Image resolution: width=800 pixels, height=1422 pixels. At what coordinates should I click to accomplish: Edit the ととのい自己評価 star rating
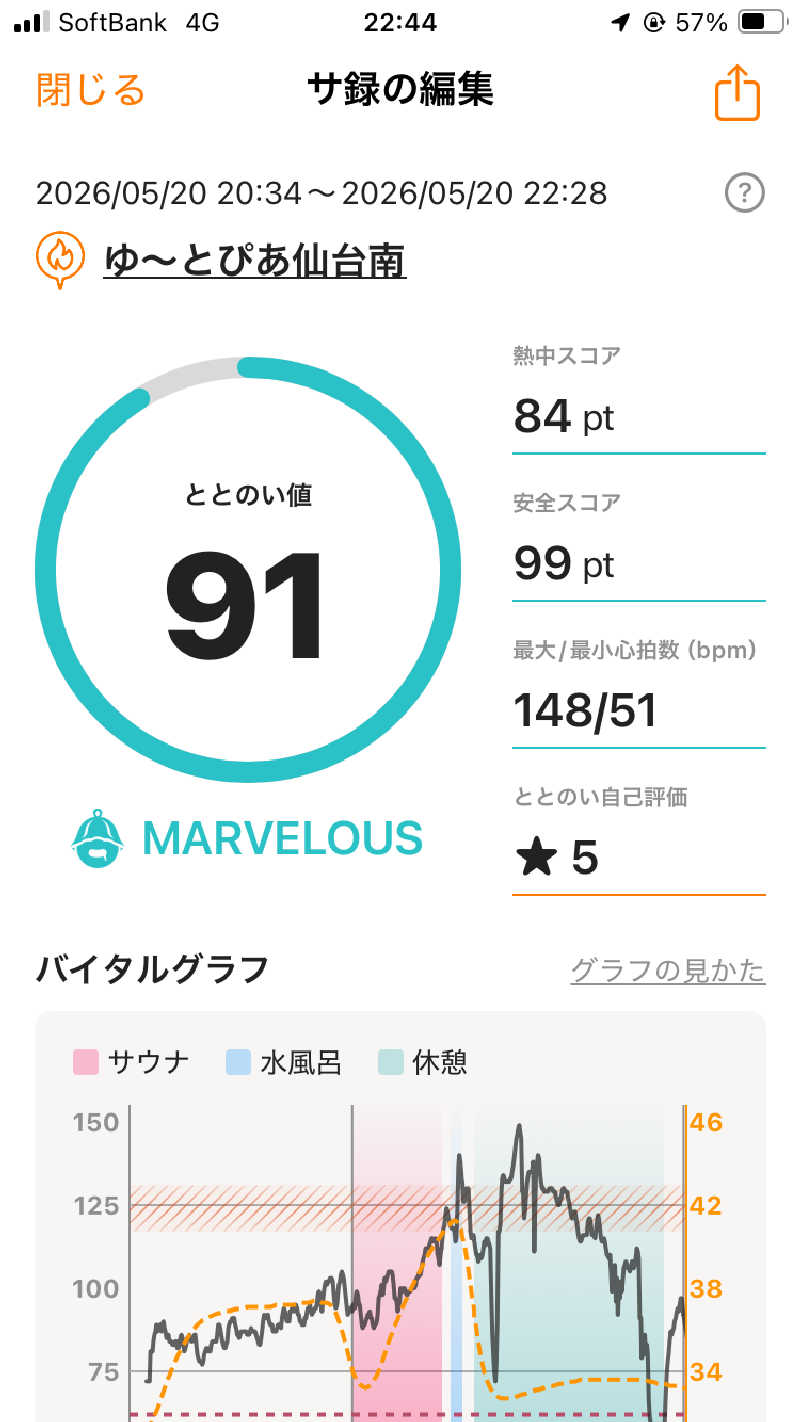point(639,858)
